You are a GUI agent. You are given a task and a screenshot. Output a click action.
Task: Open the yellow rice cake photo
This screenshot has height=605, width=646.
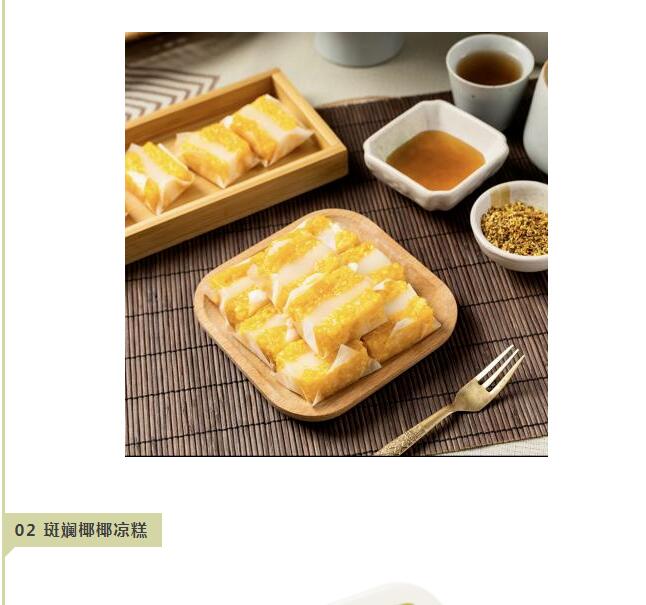point(336,244)
